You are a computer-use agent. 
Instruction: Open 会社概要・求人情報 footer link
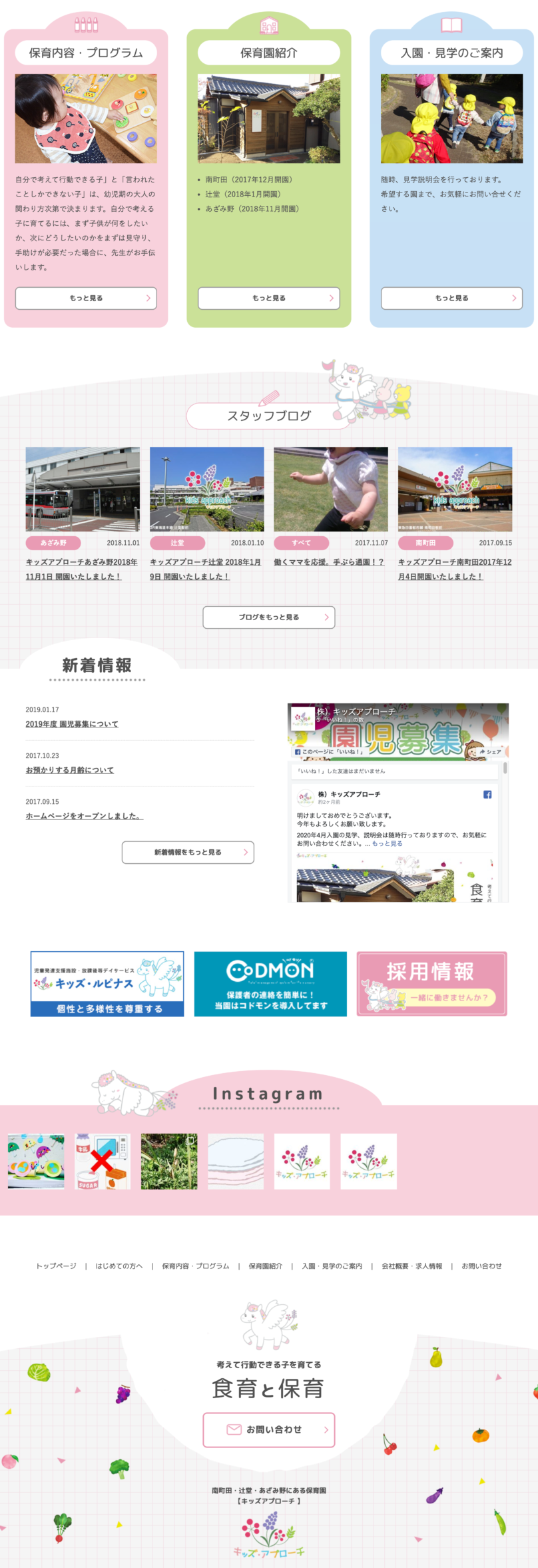[411, 1266]
